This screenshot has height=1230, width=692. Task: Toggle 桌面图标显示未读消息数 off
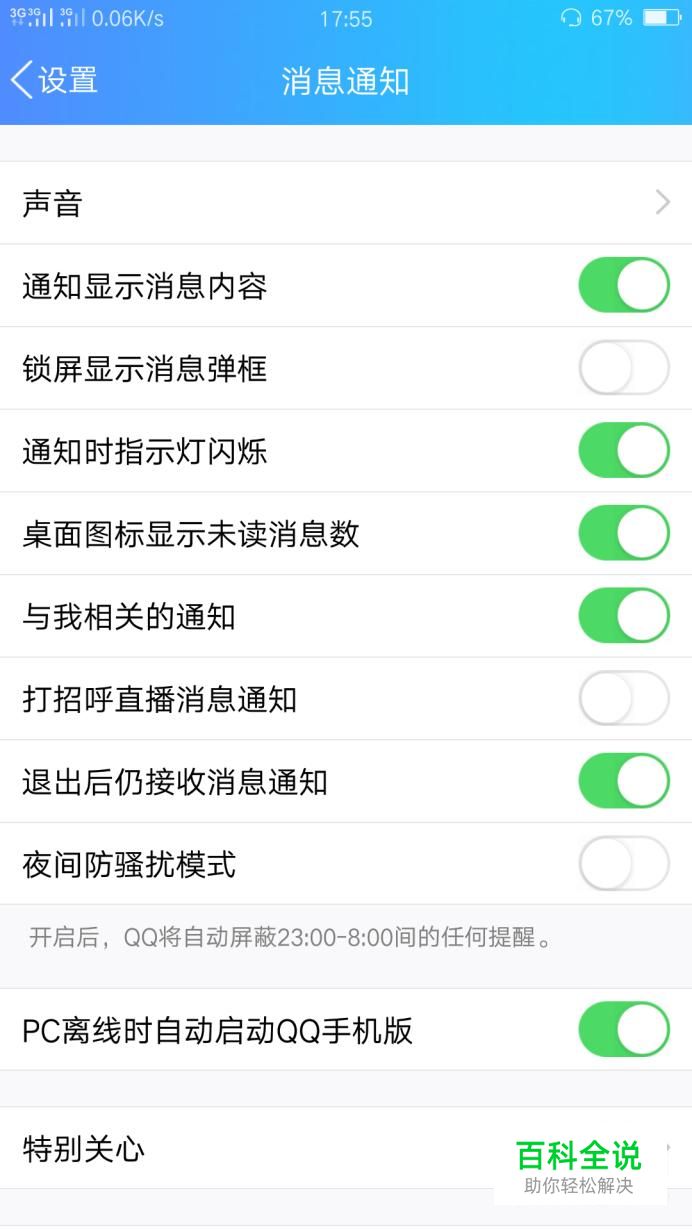coord(624,534)
